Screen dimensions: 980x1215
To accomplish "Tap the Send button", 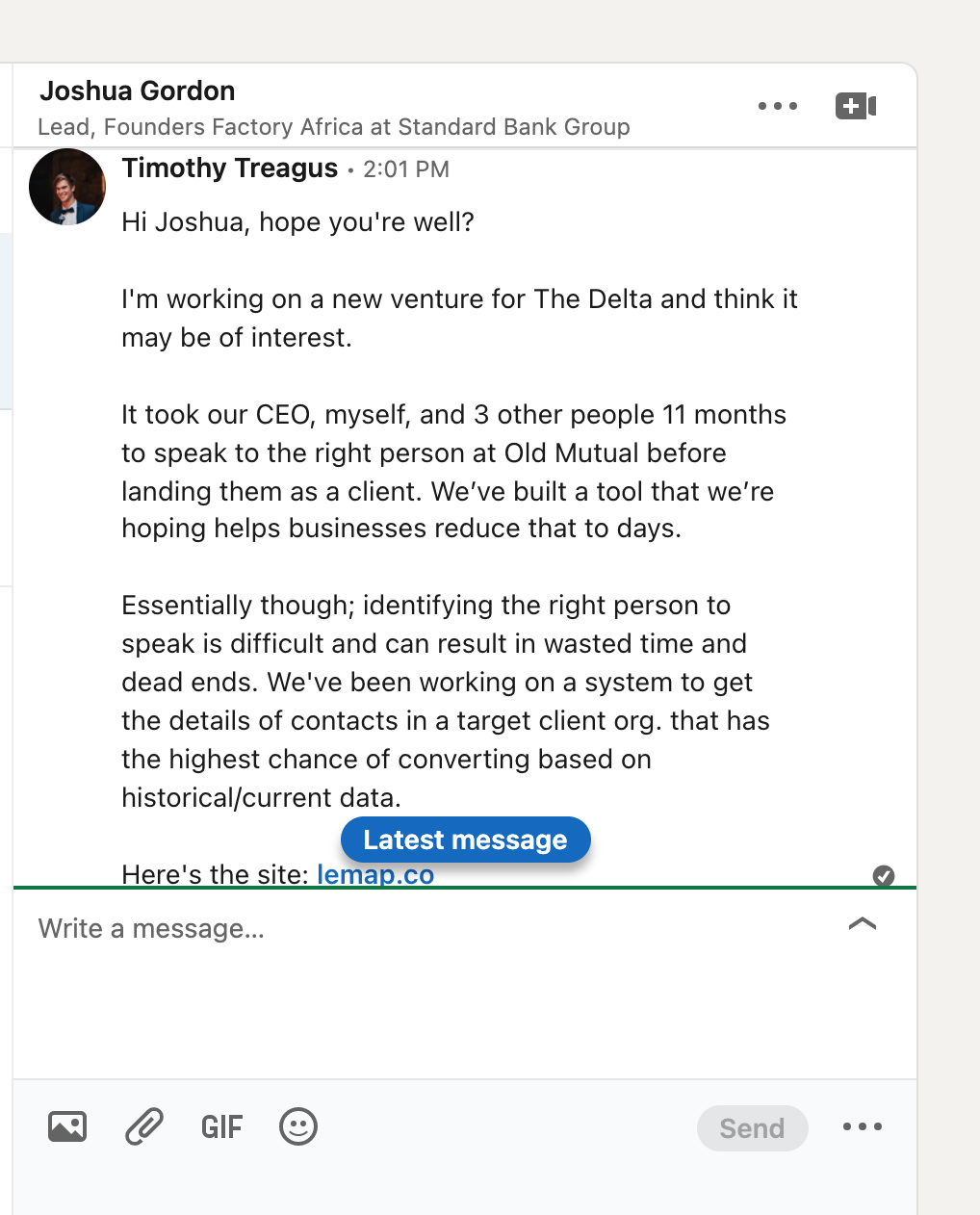I will [x=752, y=1128].
